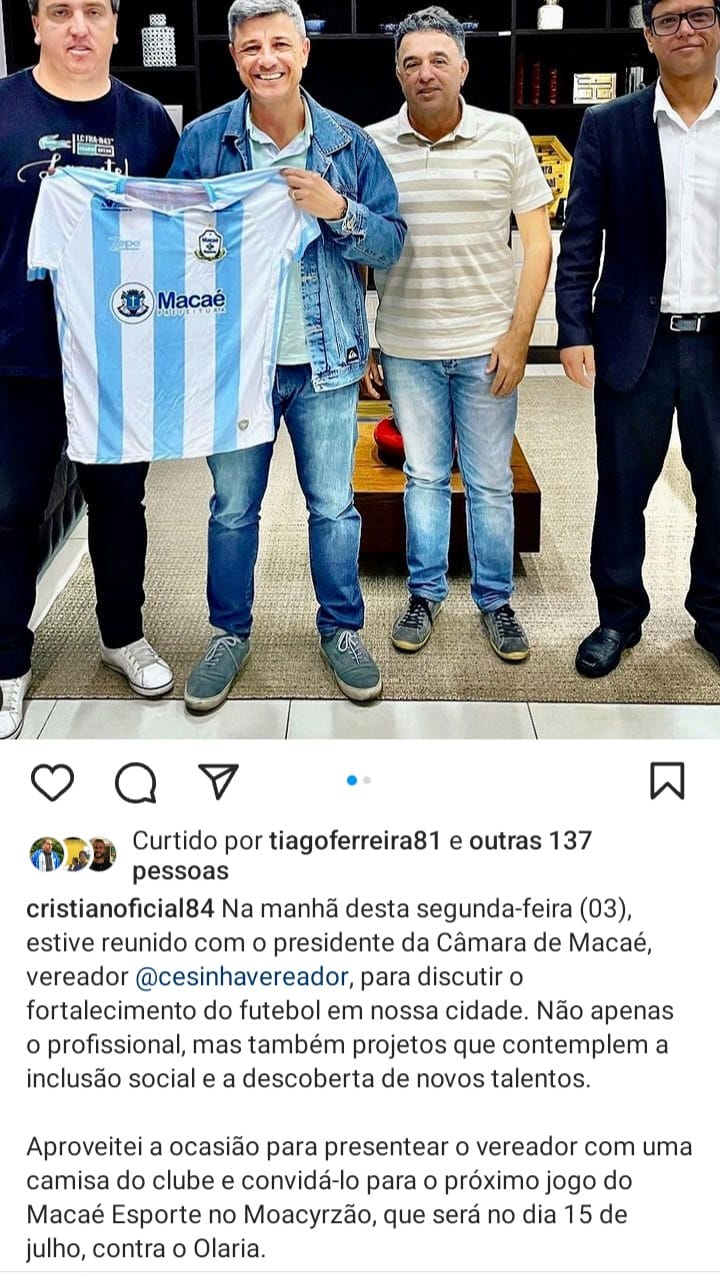Like this post with the heart icon
720x1275 pixels.
pos(52,782)
